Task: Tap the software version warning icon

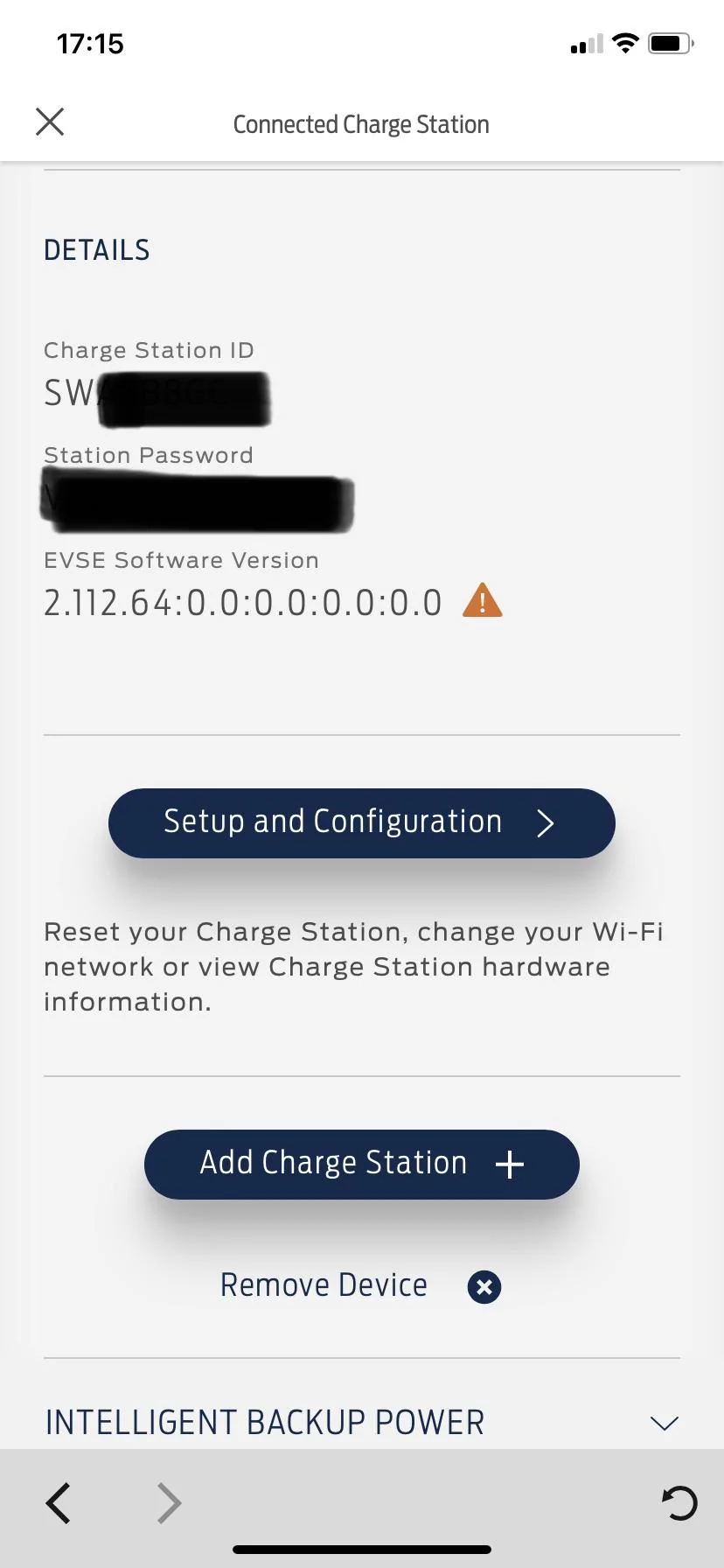Action: [482, 602]
